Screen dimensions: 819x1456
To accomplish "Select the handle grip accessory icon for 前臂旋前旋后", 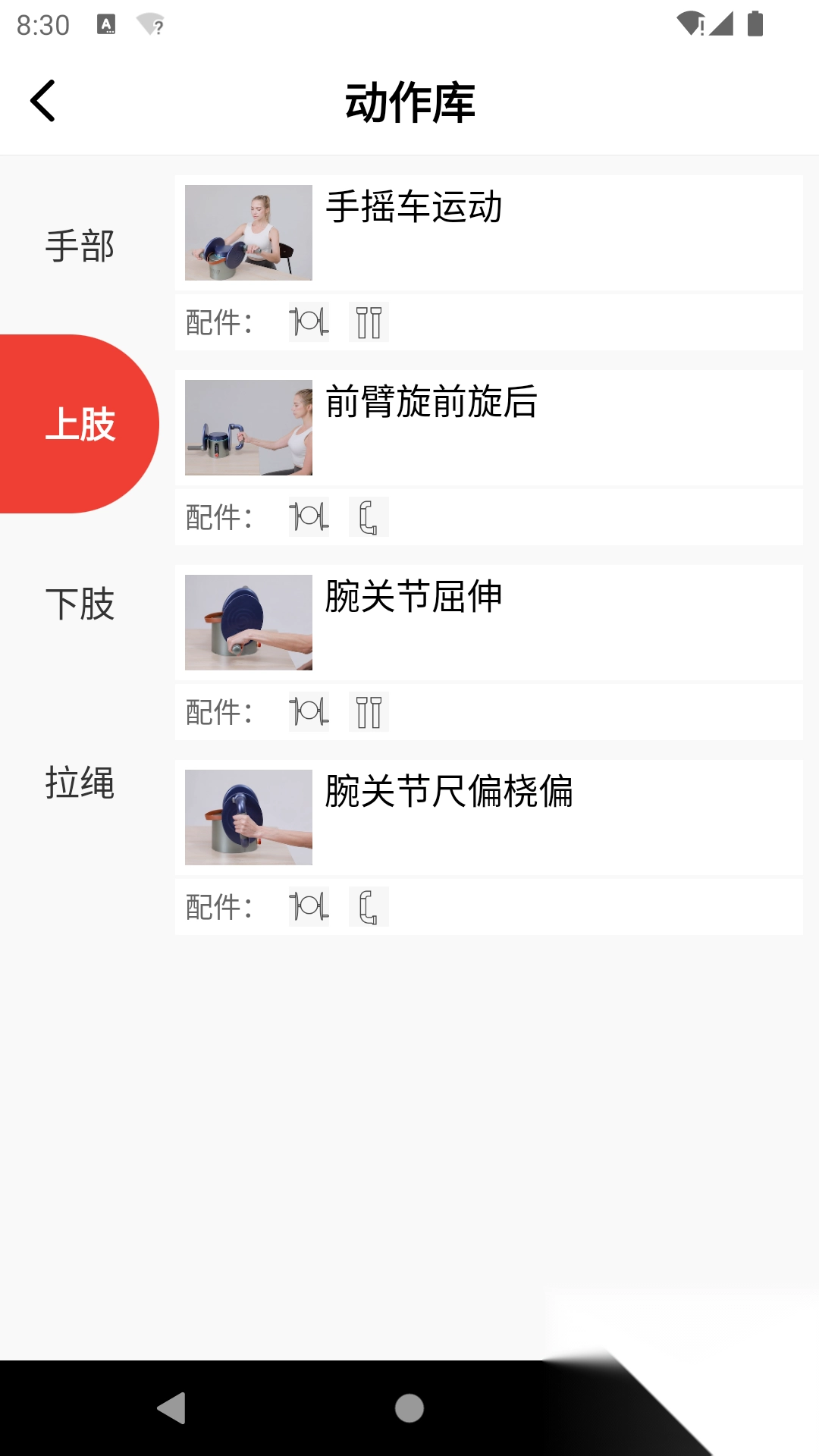I will click(x=368, y=517).
